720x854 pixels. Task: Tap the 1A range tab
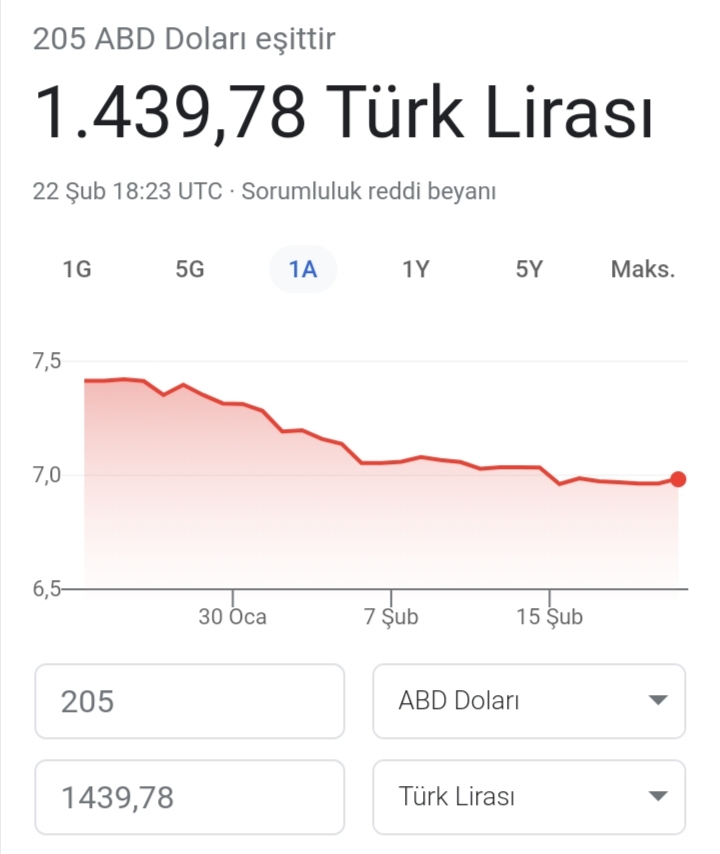(x=303, y=269)
